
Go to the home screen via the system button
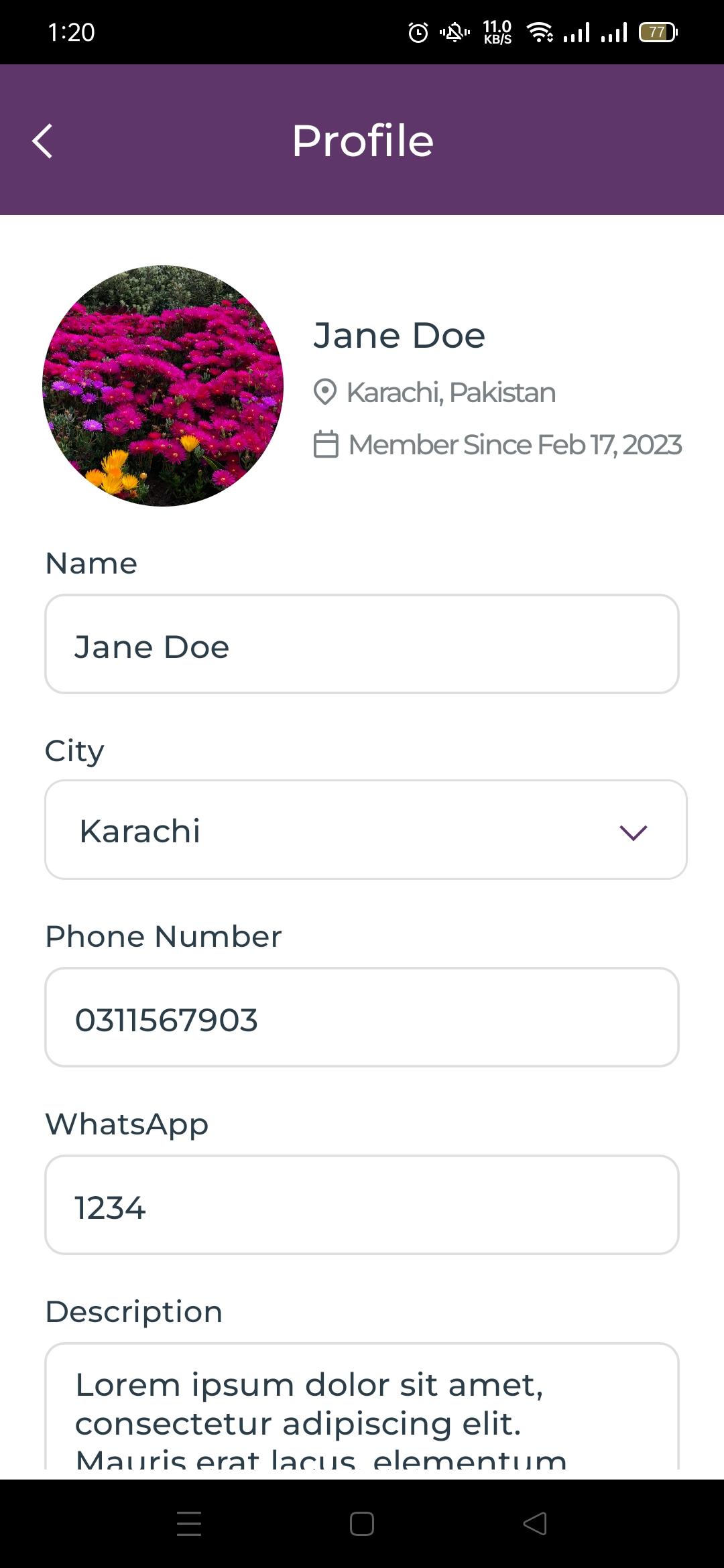pos(362,1524)
